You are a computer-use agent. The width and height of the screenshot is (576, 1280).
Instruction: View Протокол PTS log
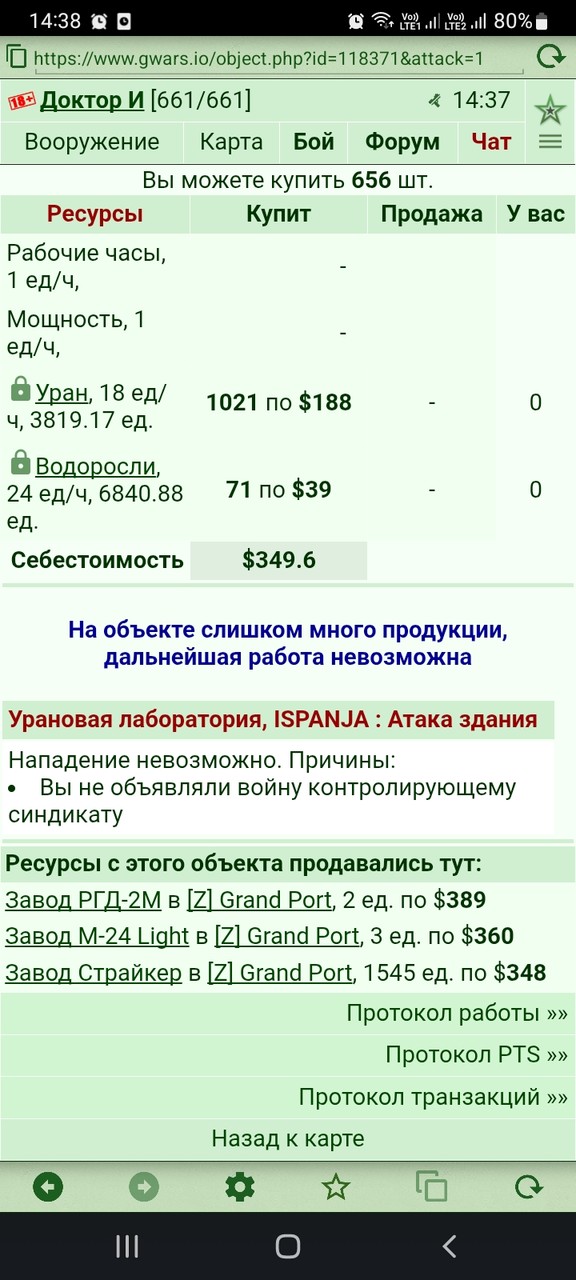coord(477,1055)
